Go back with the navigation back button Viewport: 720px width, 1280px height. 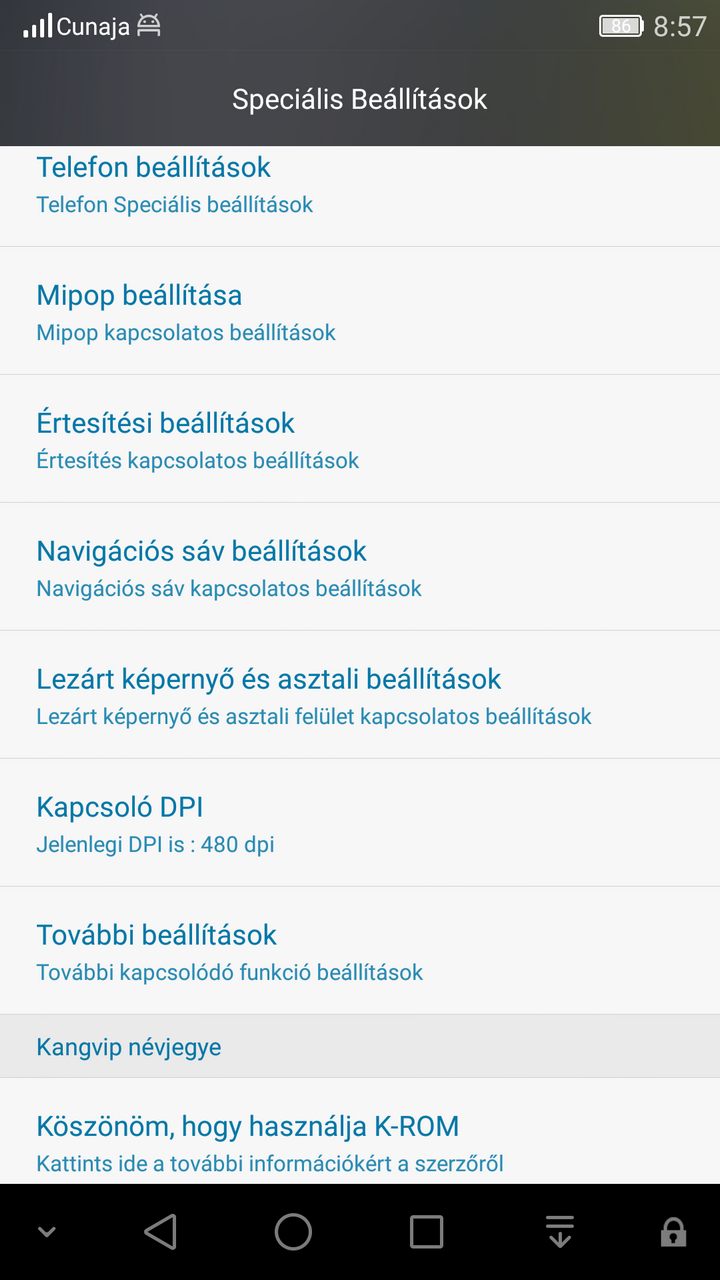pyautogui.click(x=160, y=1232)
